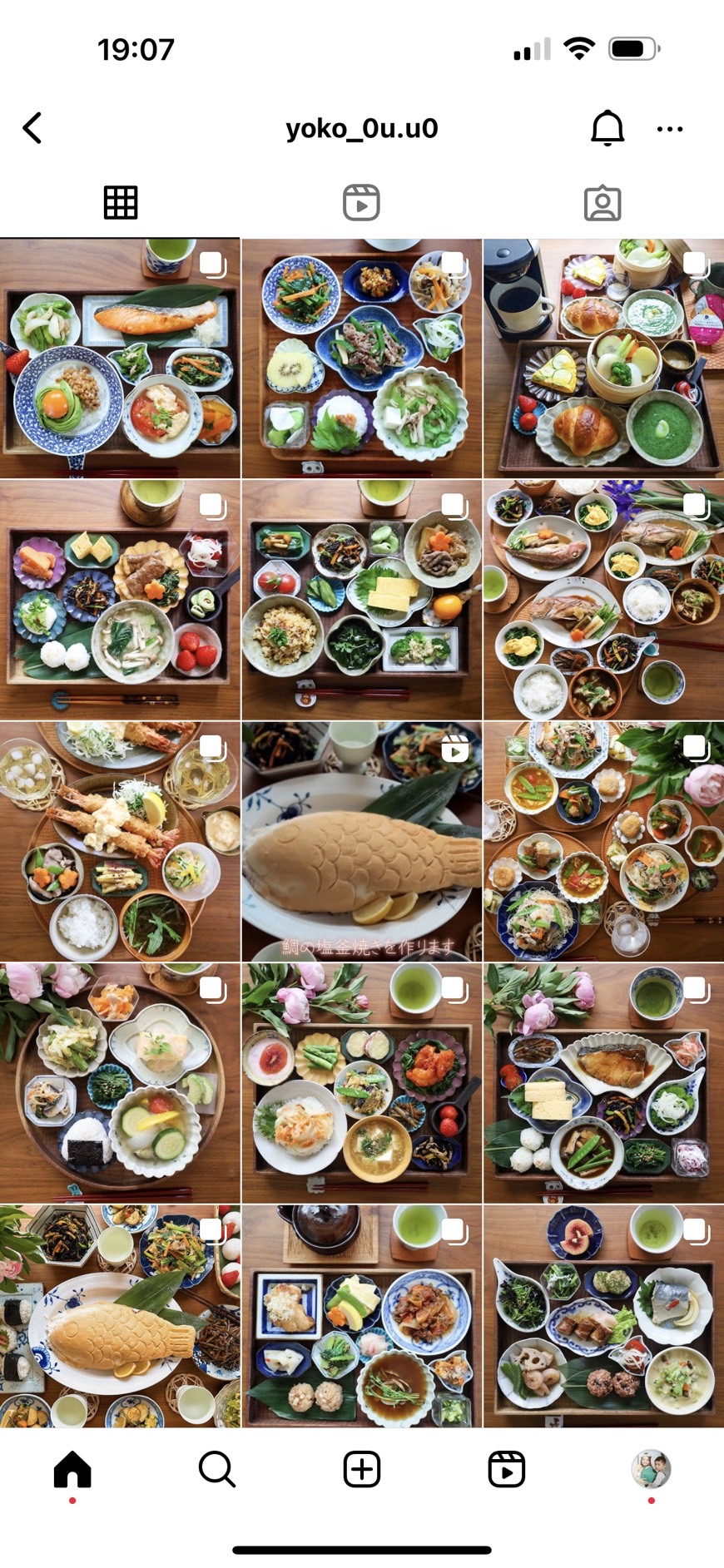The height and width of the screenshot is (1568, 724).
Task: Open the post with seaweed-wrapped onigiri and peonies
Action: tap(120, 1083)
